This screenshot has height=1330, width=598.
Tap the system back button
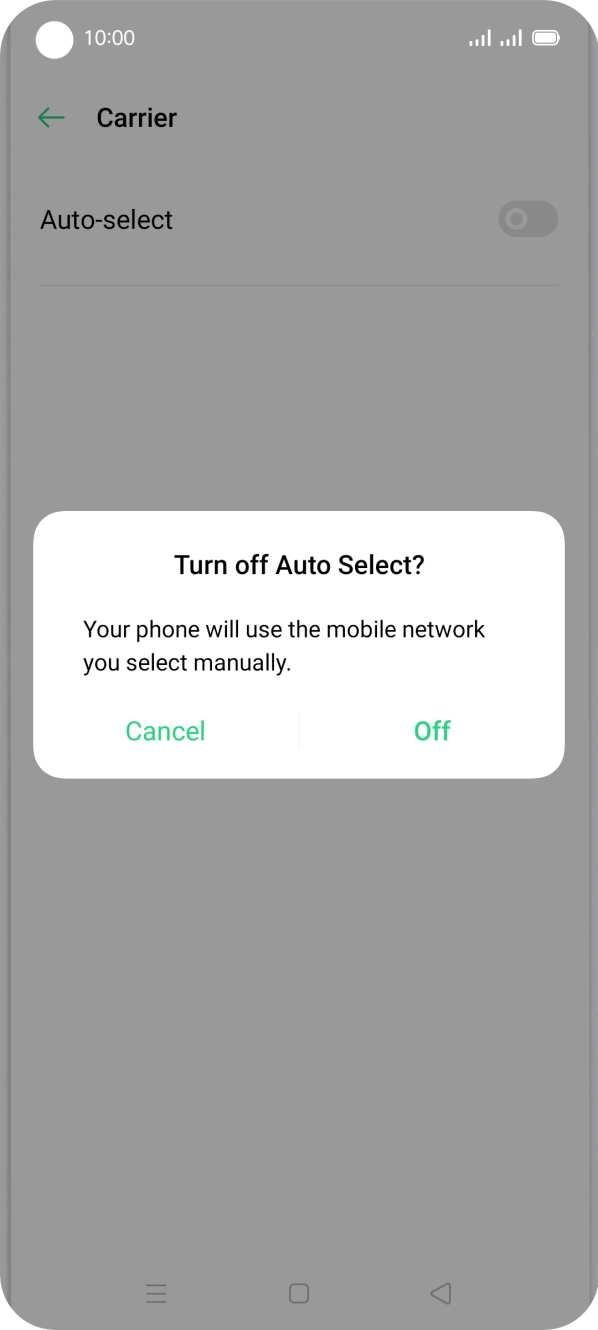(440, 1293)
